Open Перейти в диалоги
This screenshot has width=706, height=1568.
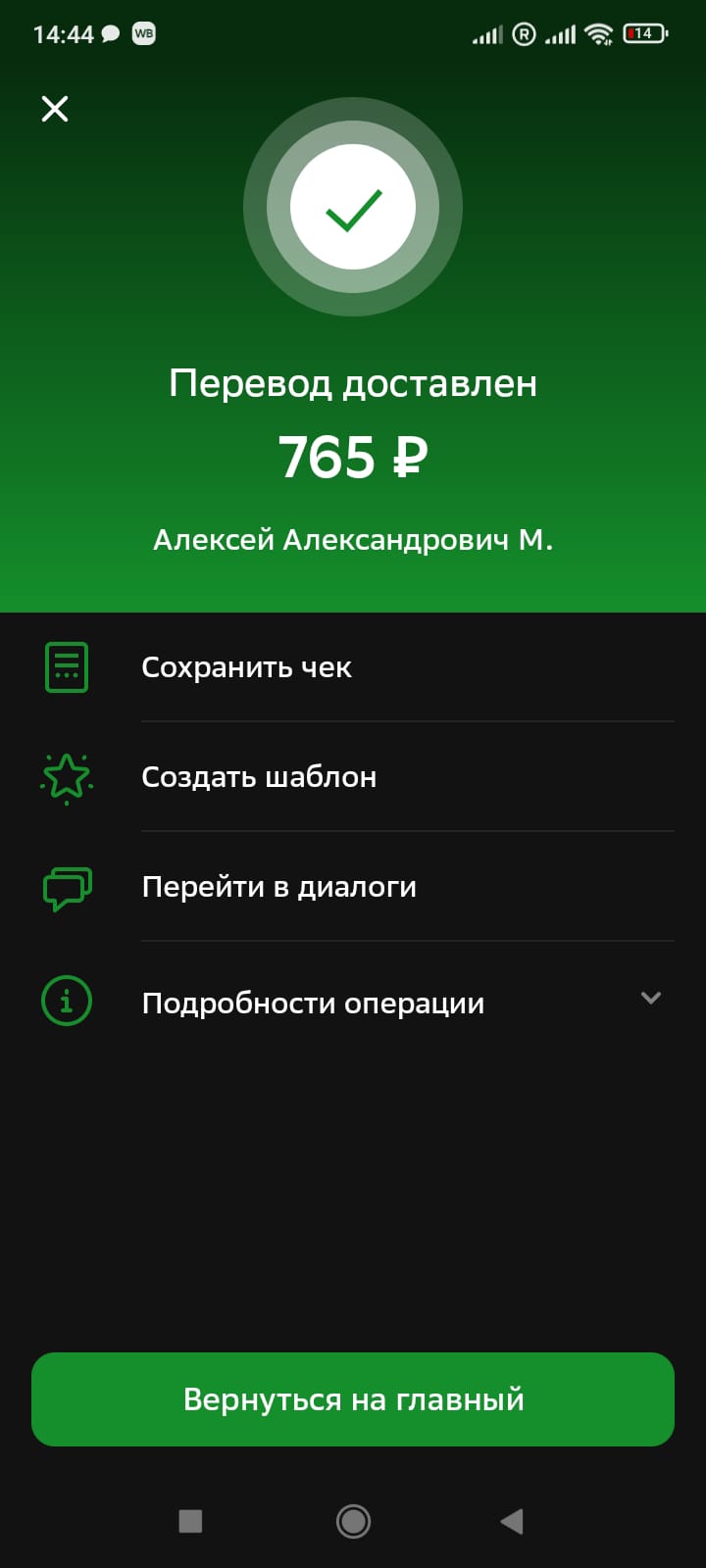[x=353, y=887]
